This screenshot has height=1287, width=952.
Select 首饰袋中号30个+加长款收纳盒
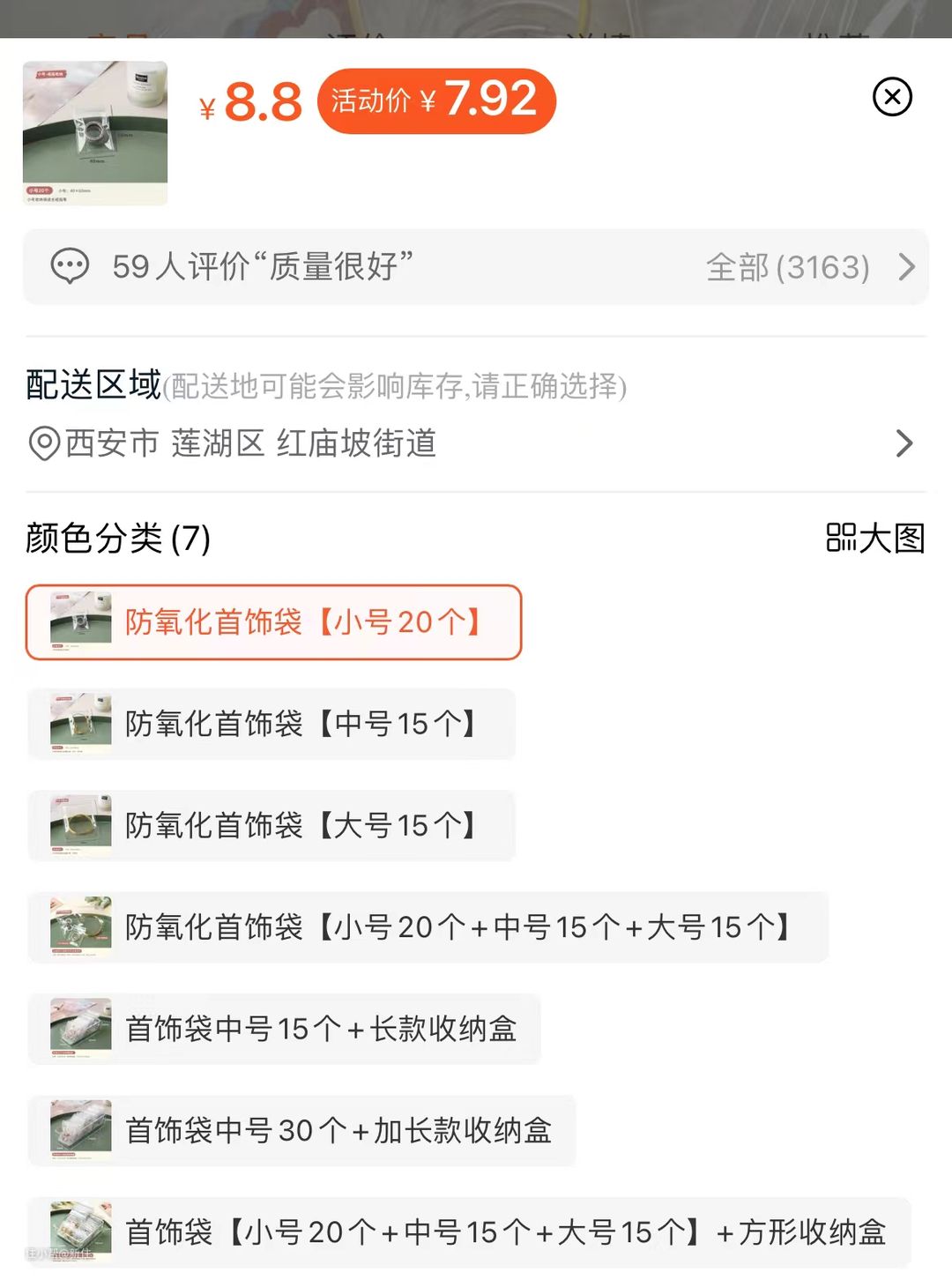pos(301,1130)
